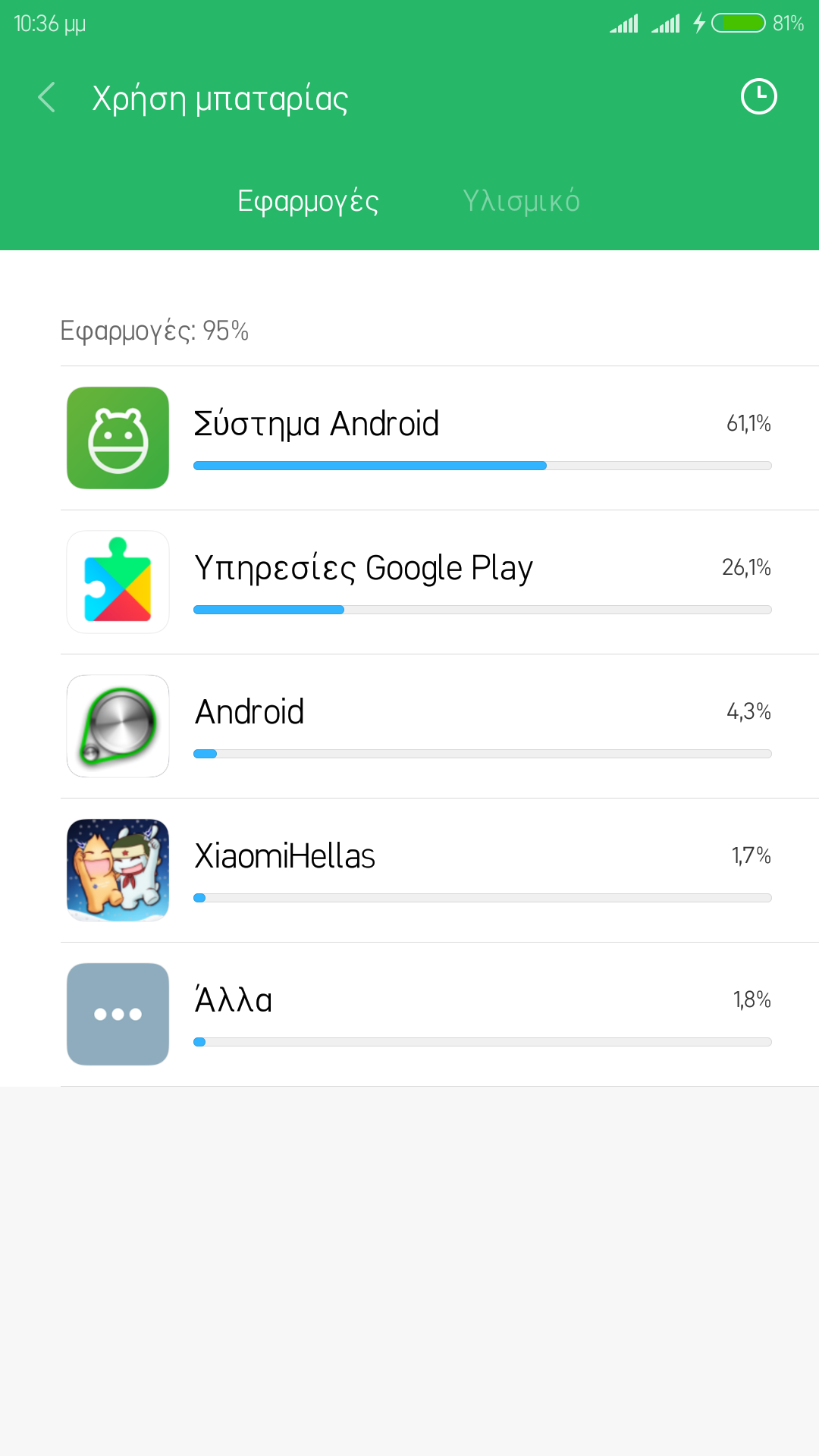The height and width of the screenshot is (1456, 819).
Task: Open XiaomiHellas battery usage
Action: [440, 871]
